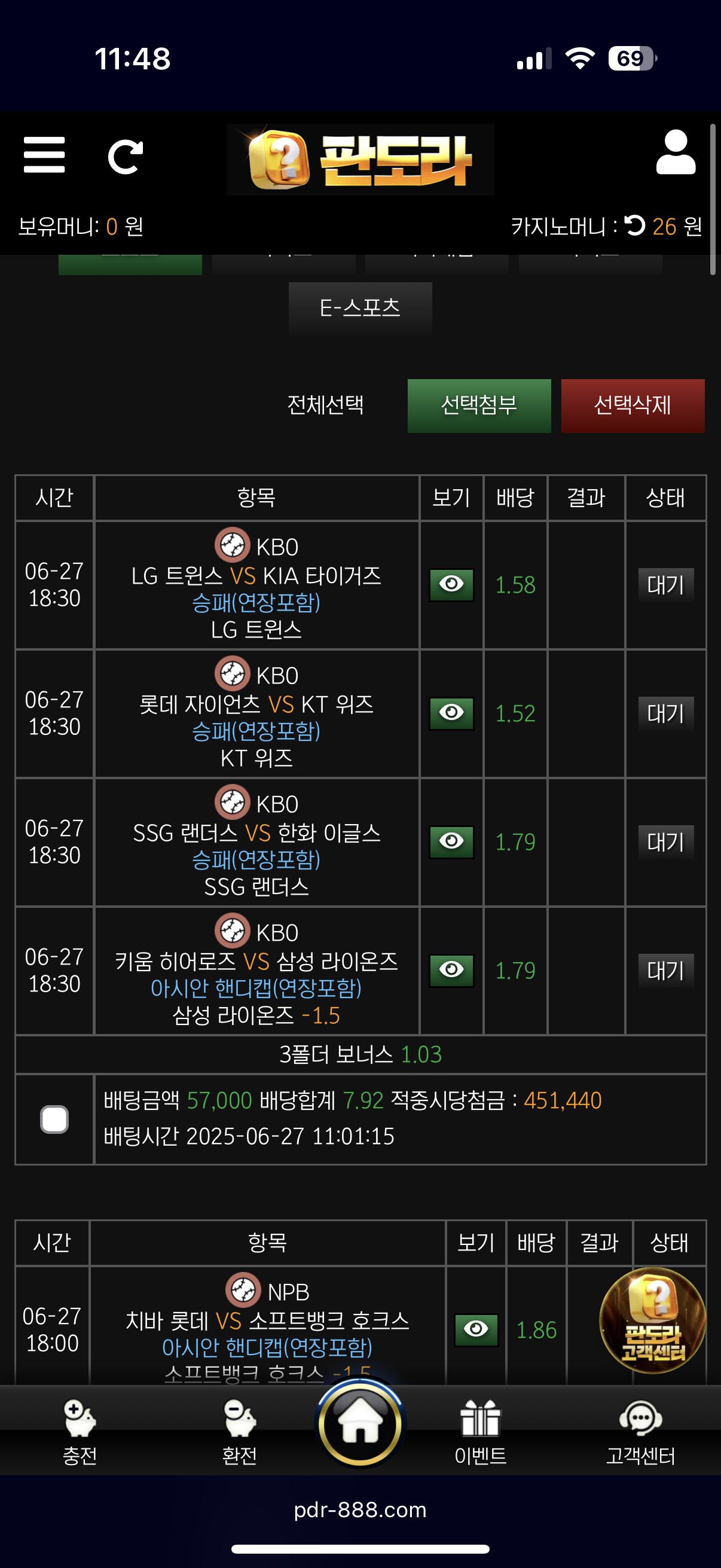The width and height of the screenshot is (721, 1568).
Task: View details of SSG 랜더스 VS 한화 bet
Action: click(451, 841)
